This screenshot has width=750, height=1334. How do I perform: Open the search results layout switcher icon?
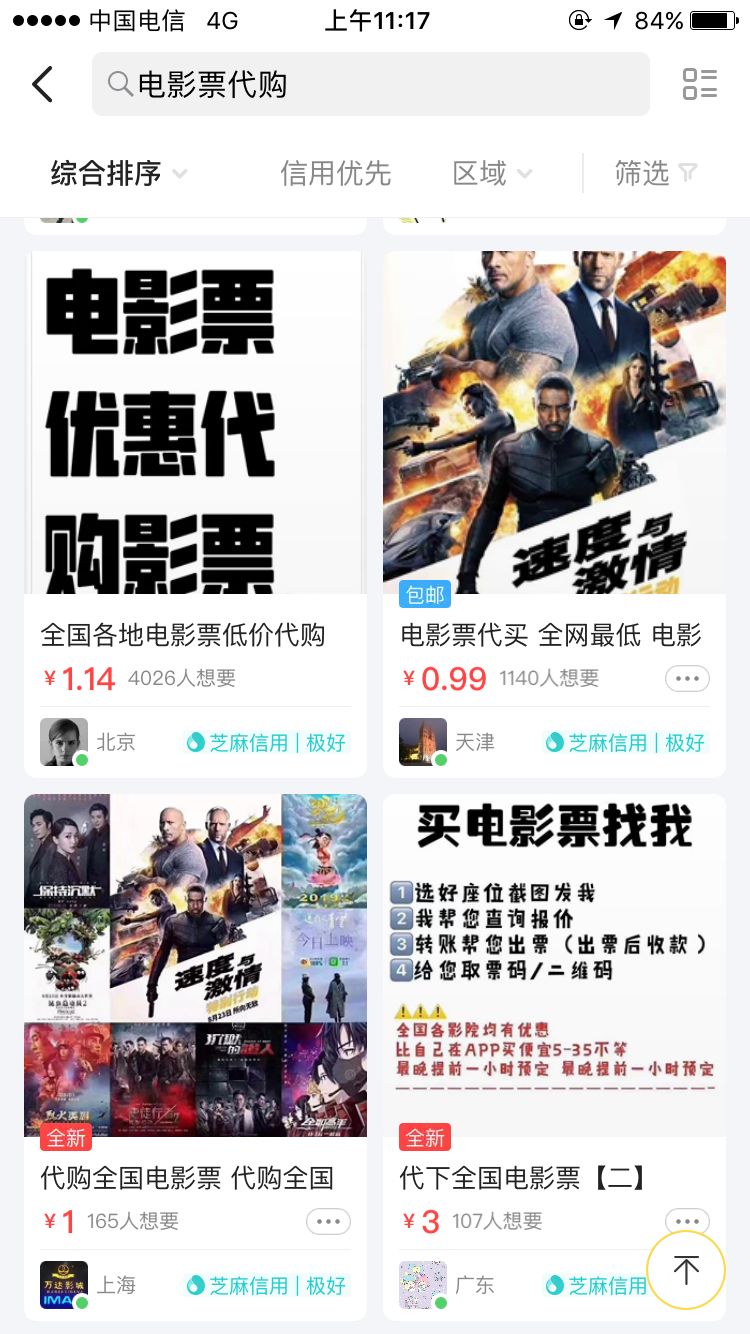click(x=701, y=85)
